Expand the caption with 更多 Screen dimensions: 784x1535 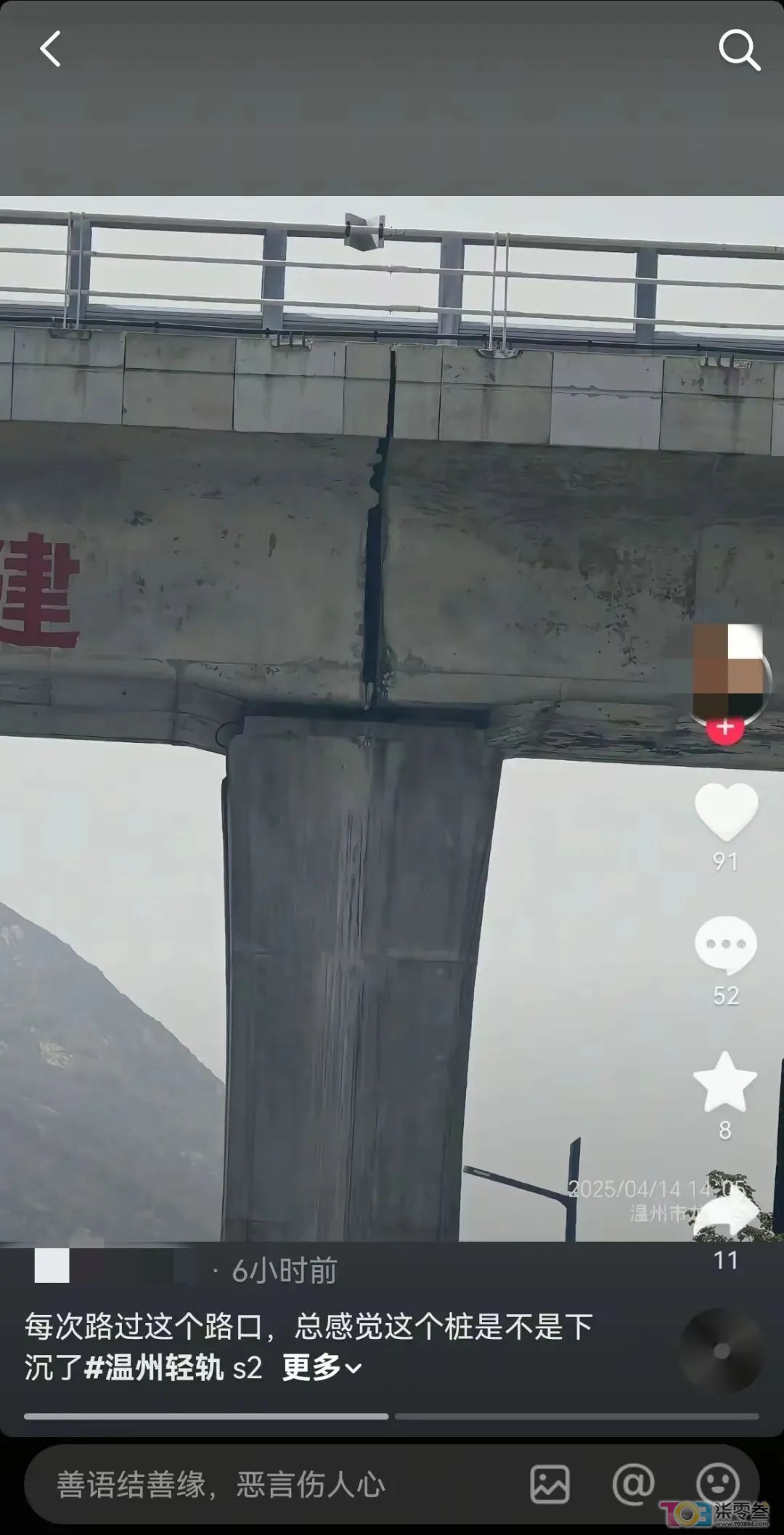(321, 1368)
